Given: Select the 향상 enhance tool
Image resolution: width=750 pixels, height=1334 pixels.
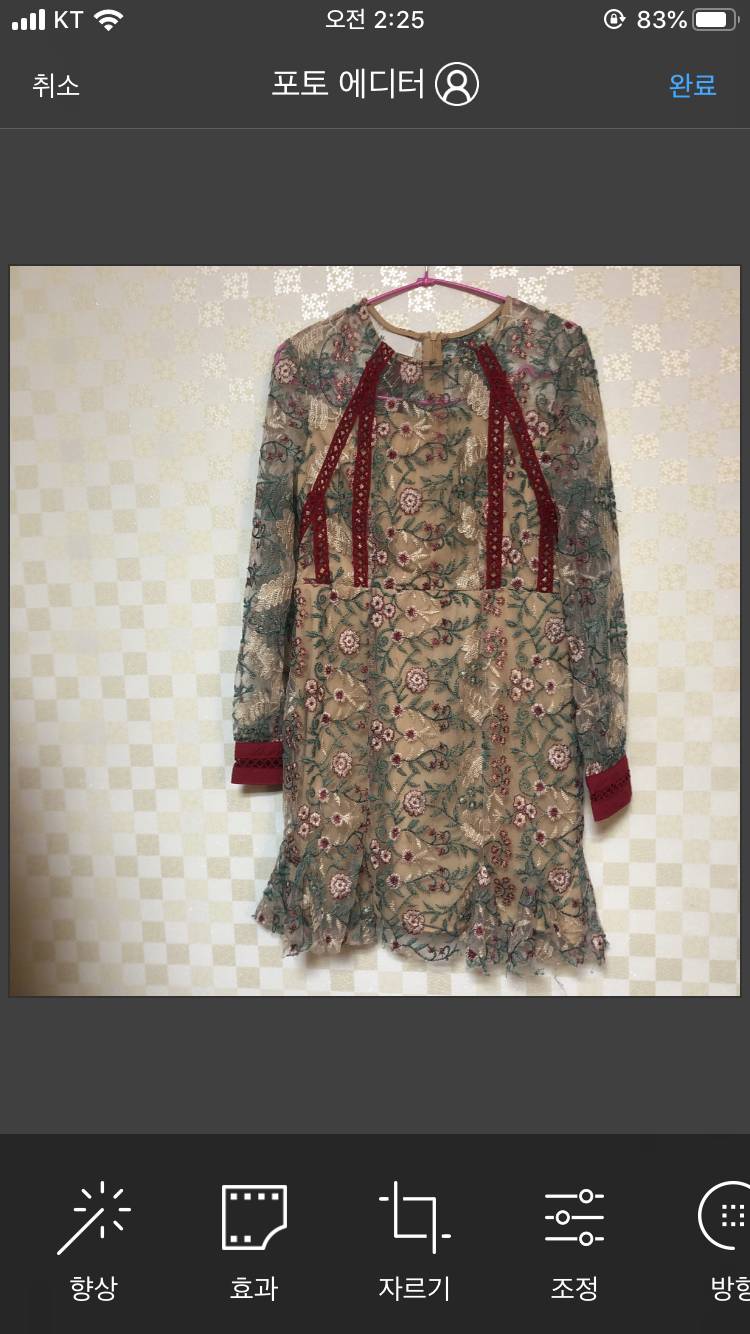Looking at the screenshot, I should (x=93, y=1238).
